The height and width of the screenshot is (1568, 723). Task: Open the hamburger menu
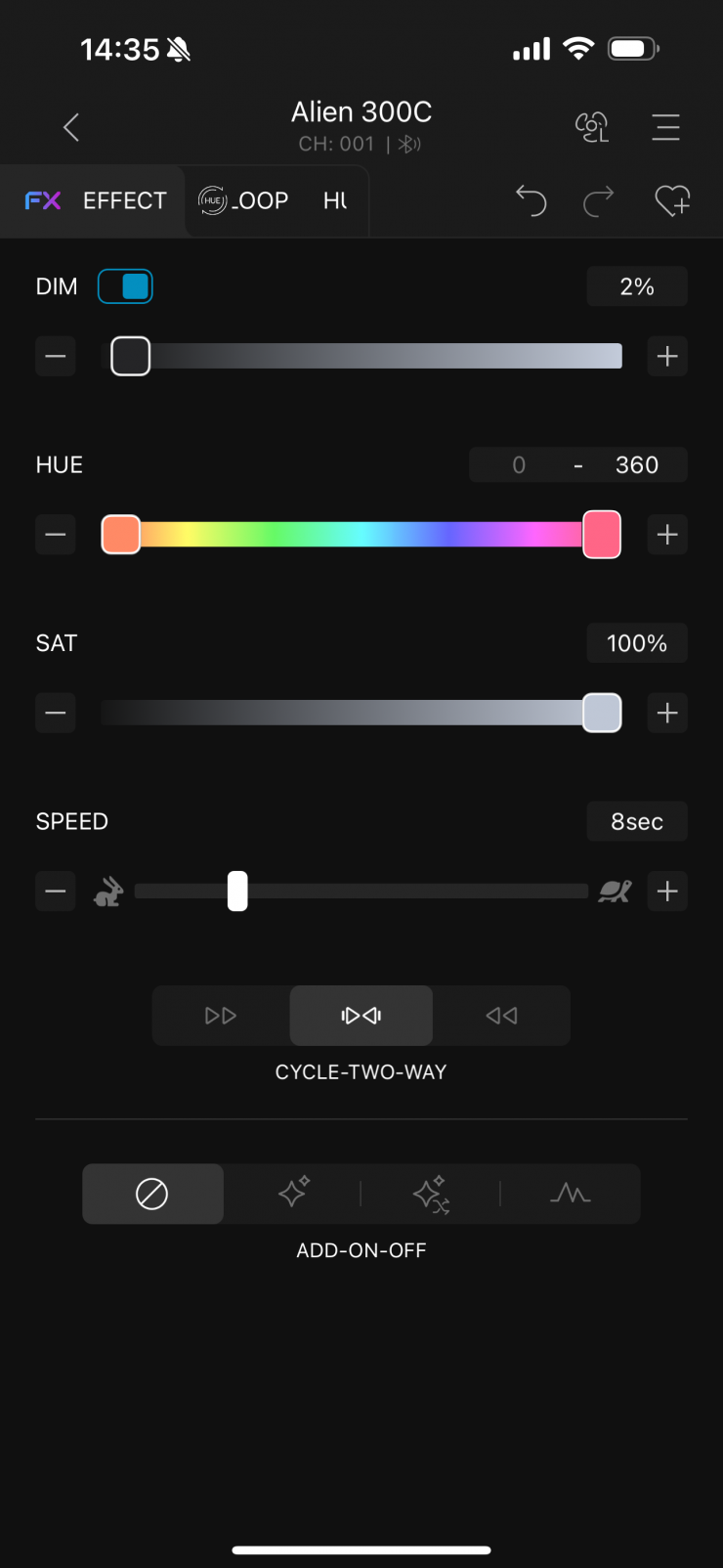[665, 127]
